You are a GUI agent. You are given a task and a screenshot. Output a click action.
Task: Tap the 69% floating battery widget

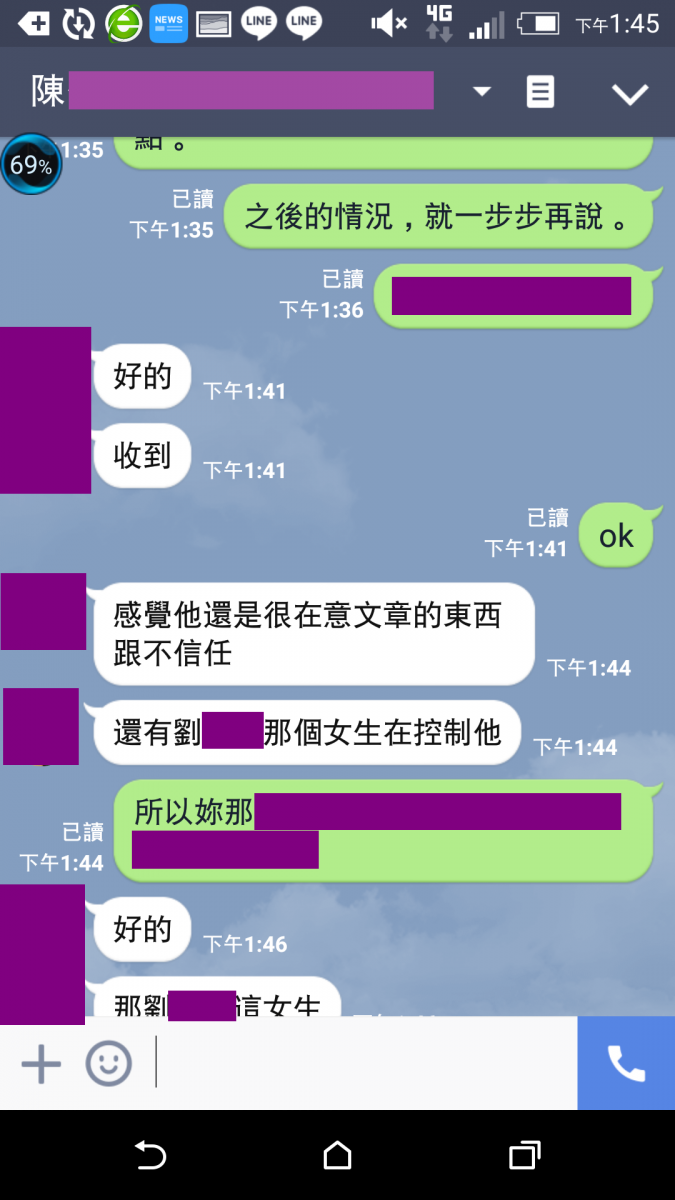click(x=31, y=165)
